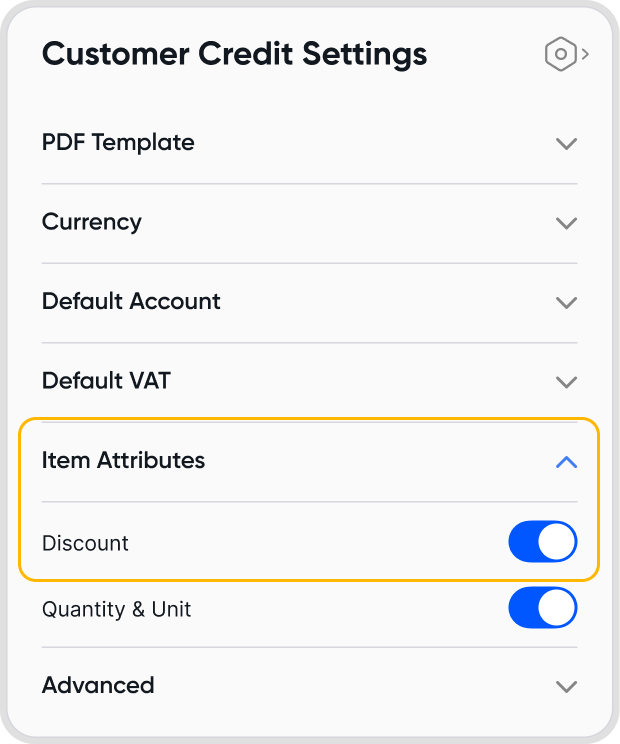Open the settings hexagon icon
This screenshot has width=620, height=744.
(562, 54)
